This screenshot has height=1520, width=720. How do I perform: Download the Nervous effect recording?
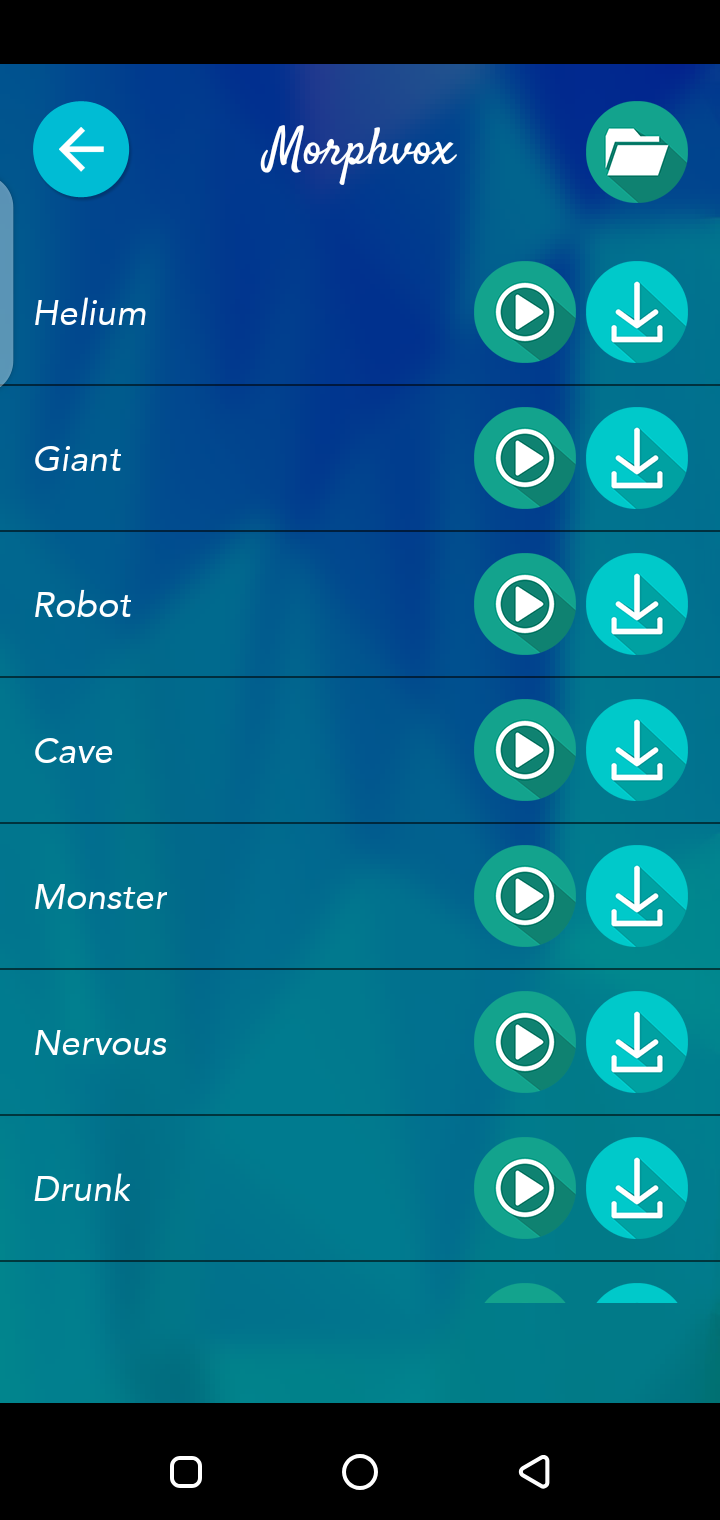[x=636, y=1043]
